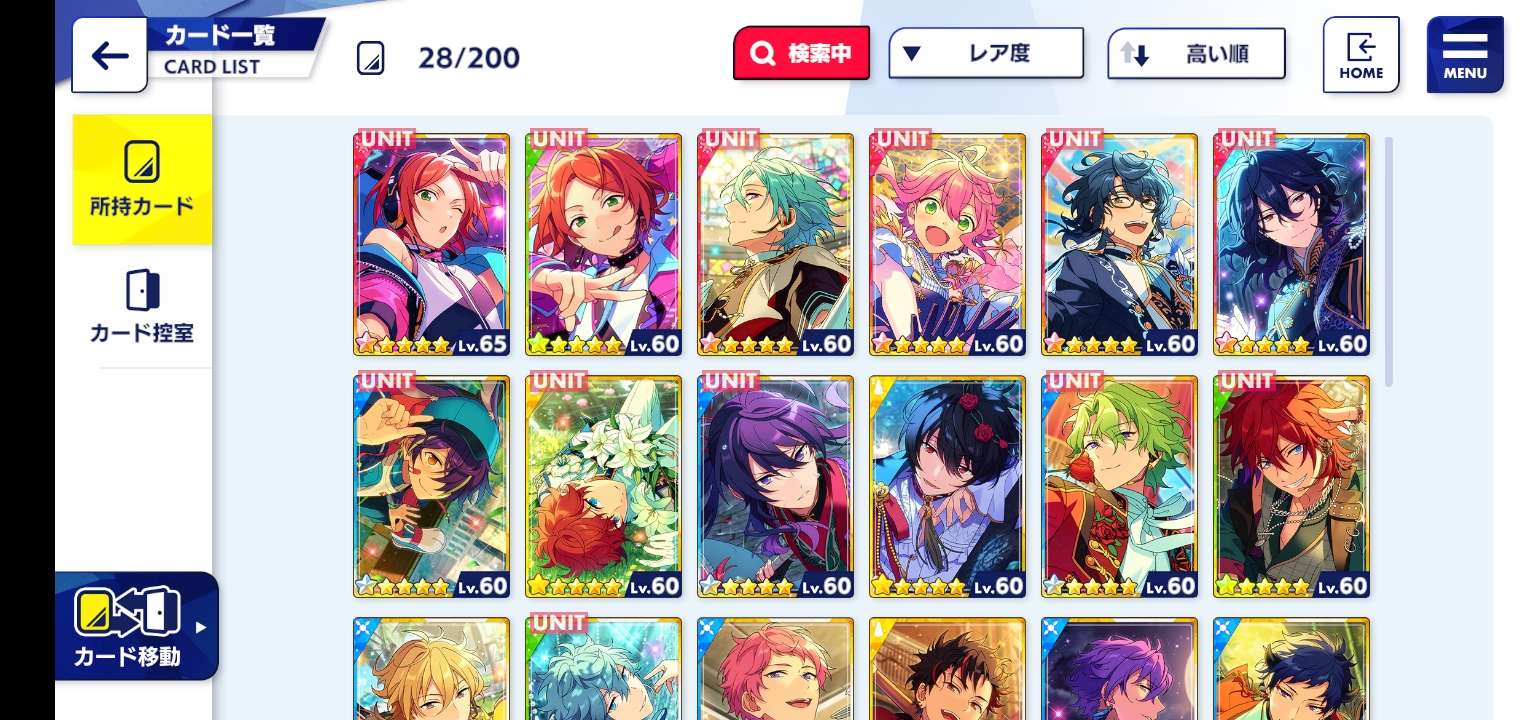Toggle the 高い順 sort order
The width and height of the screenshot is (1520, 720).
[x=1196, y=53]
